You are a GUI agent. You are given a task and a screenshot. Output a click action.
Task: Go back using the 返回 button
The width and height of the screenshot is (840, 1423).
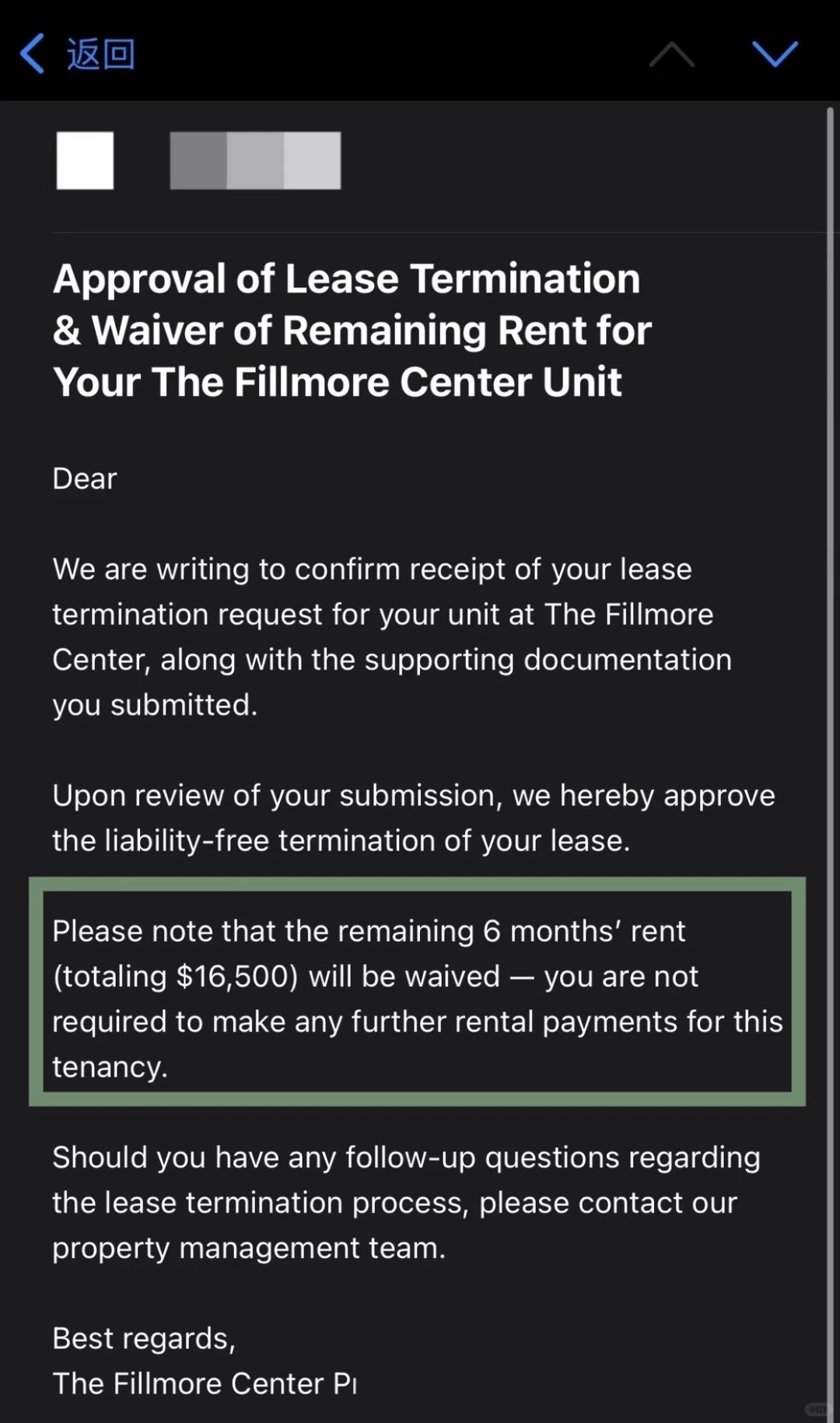click(x=77, y=54)
